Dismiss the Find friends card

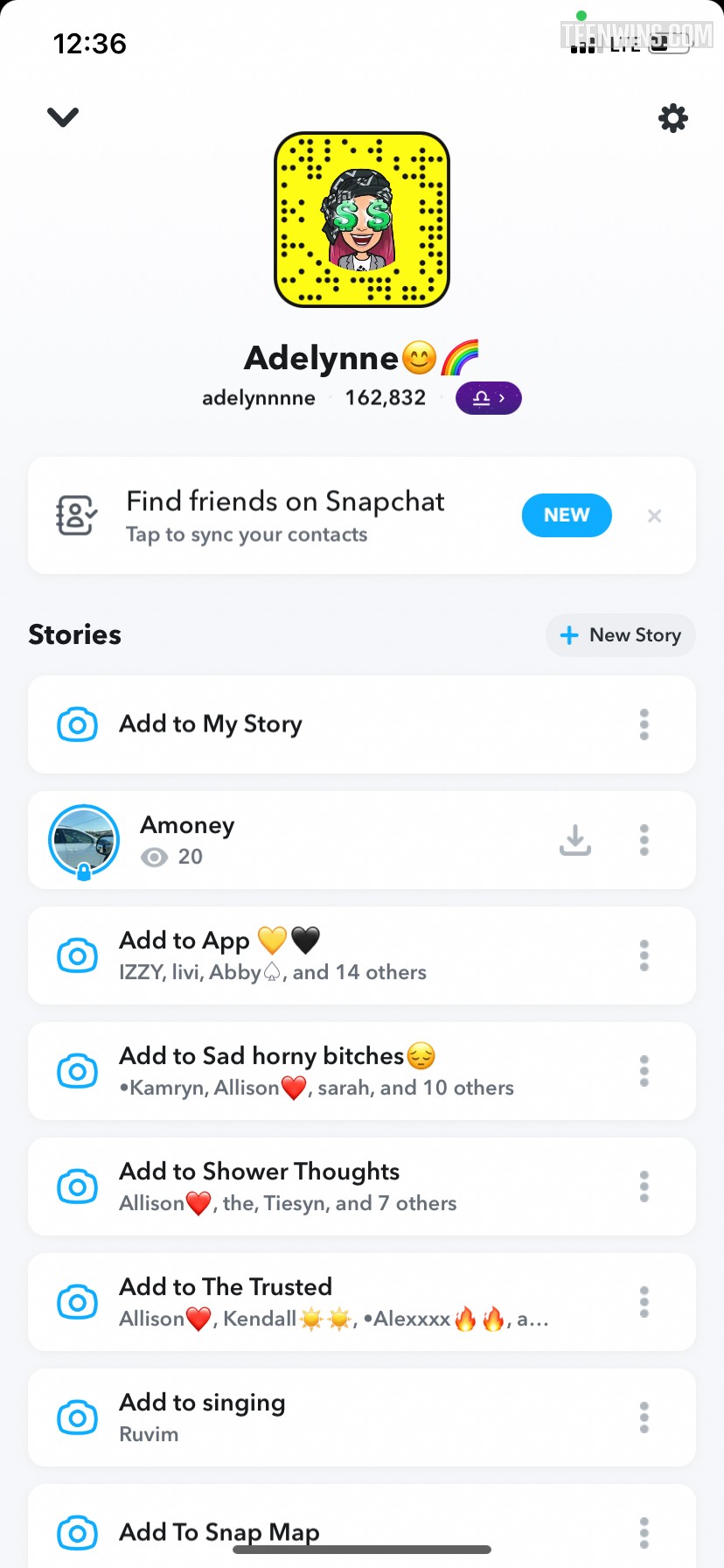[654, 516]
